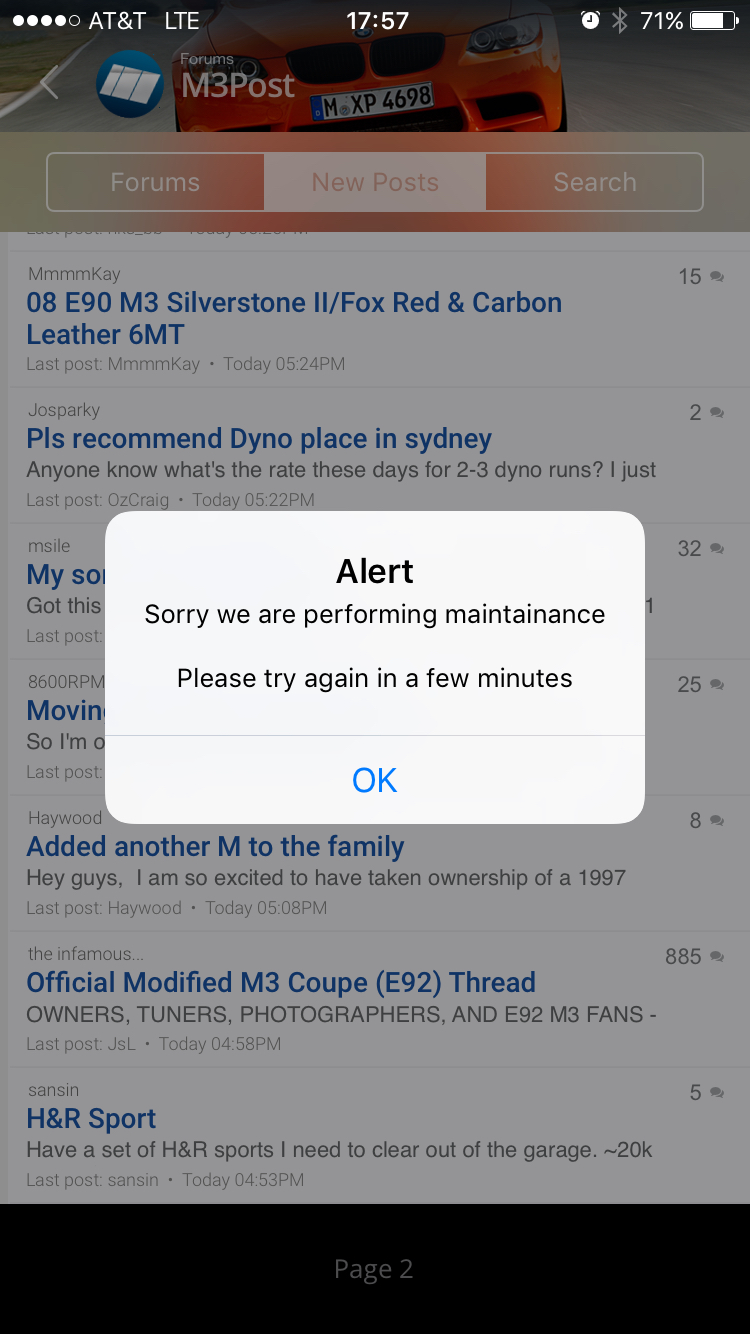Open Added another M to the family
The image size is (750, 1334).
(x=215, y=847)
